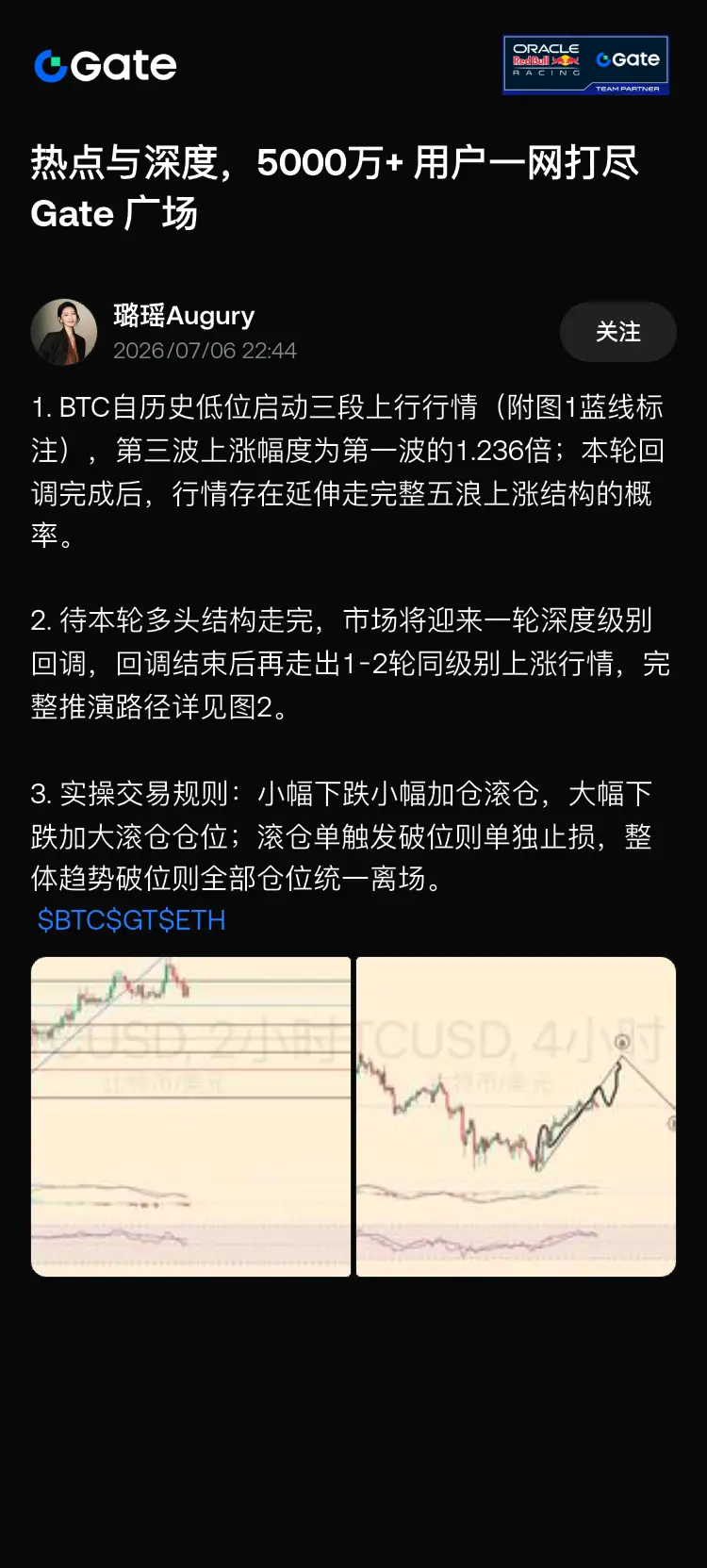The image size is (707, 1568).
Task: Open the $BTC$GT$ETH hashtag link
Action: pos(131,920)
